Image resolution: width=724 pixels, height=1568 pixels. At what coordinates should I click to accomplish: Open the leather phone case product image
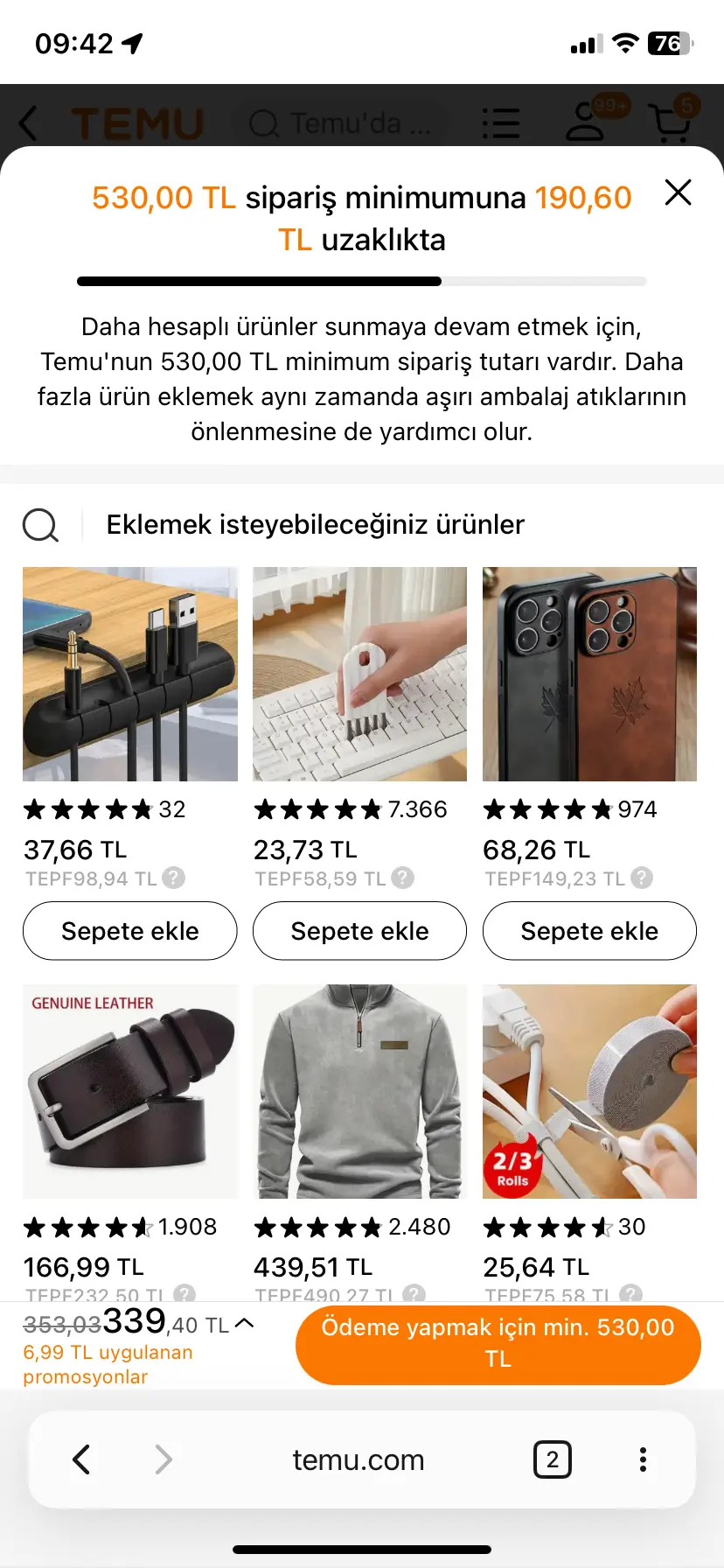point(589,674)
